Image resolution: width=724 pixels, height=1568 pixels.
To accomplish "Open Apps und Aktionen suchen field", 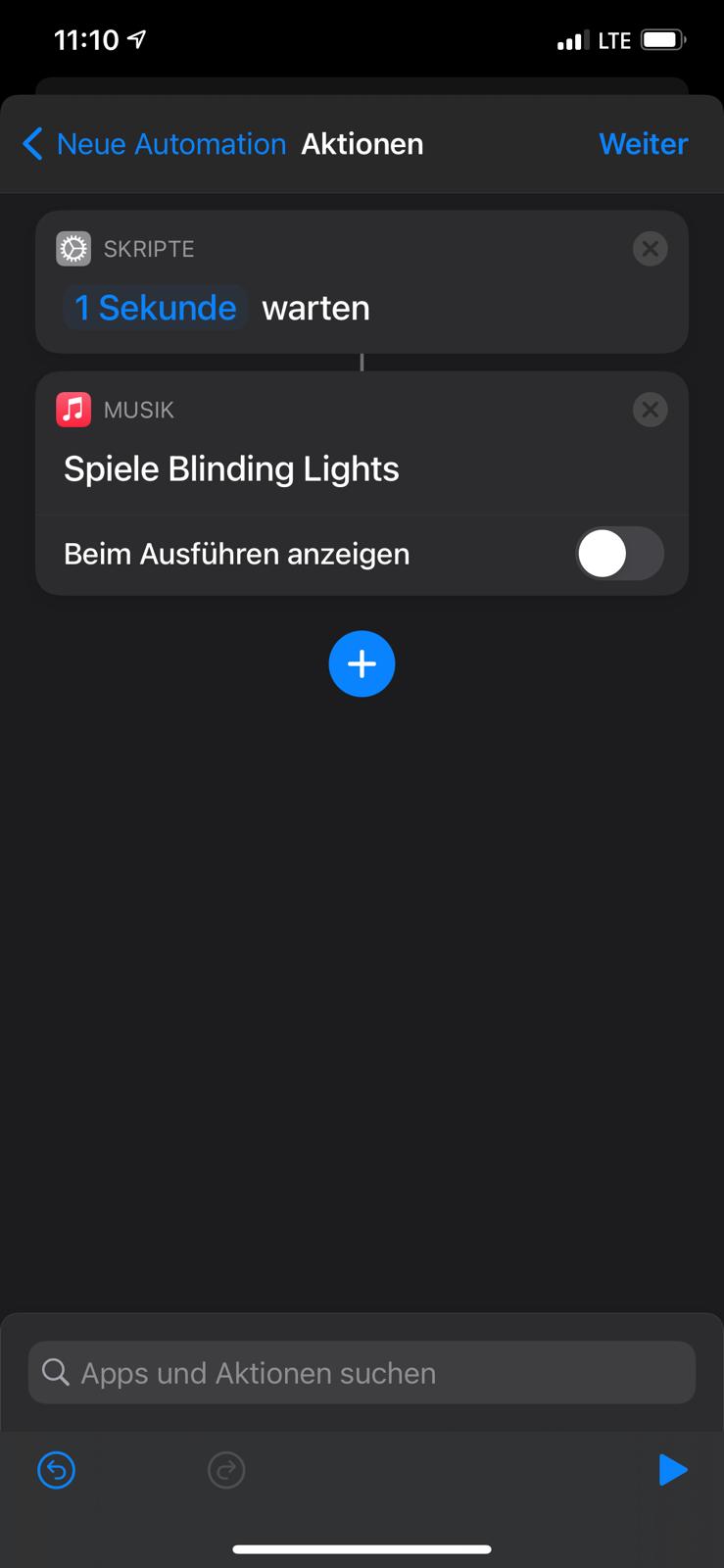I will pyautogui.click(x=362, y=1373).
